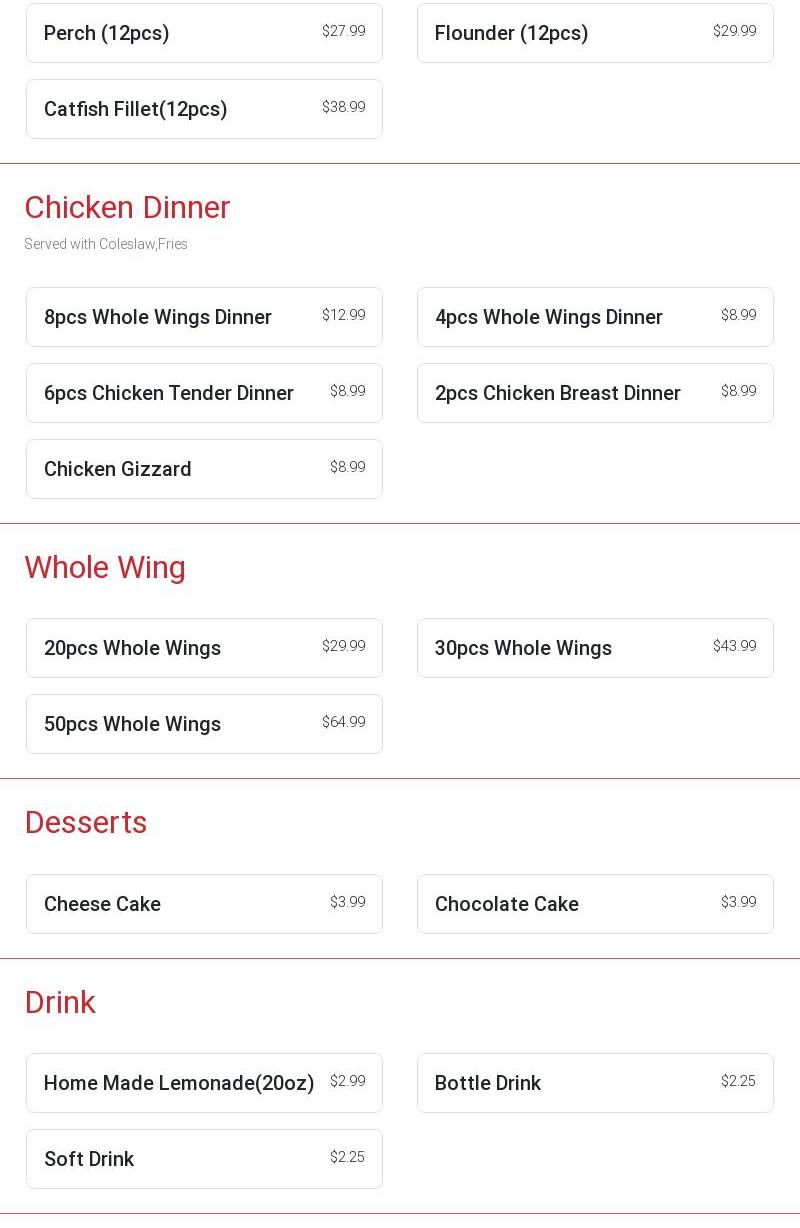Screen dimensions: 800x1228
Task: Pick the Cheese Cake dessert
Action: [x=204, y=904]
